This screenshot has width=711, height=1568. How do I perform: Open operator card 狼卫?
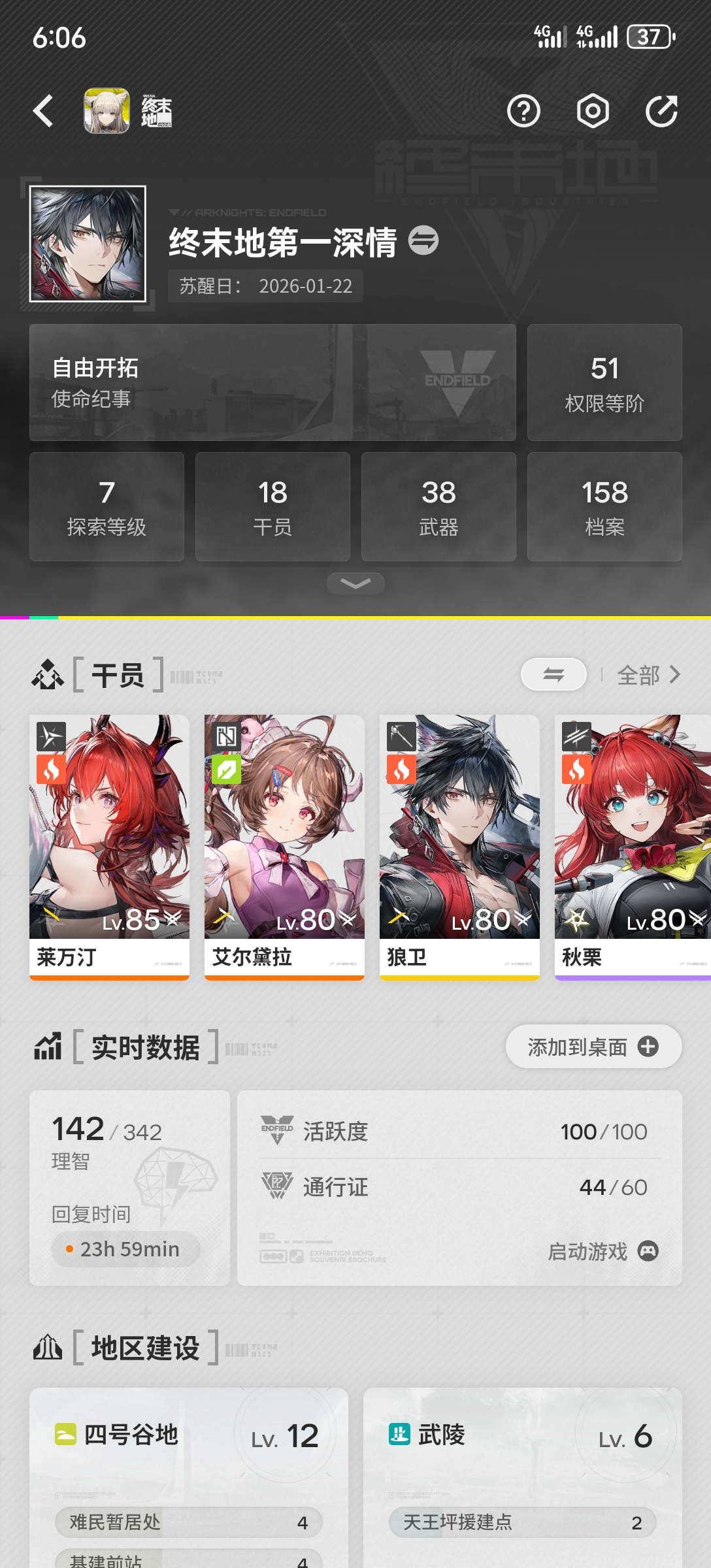click(459, 847)
